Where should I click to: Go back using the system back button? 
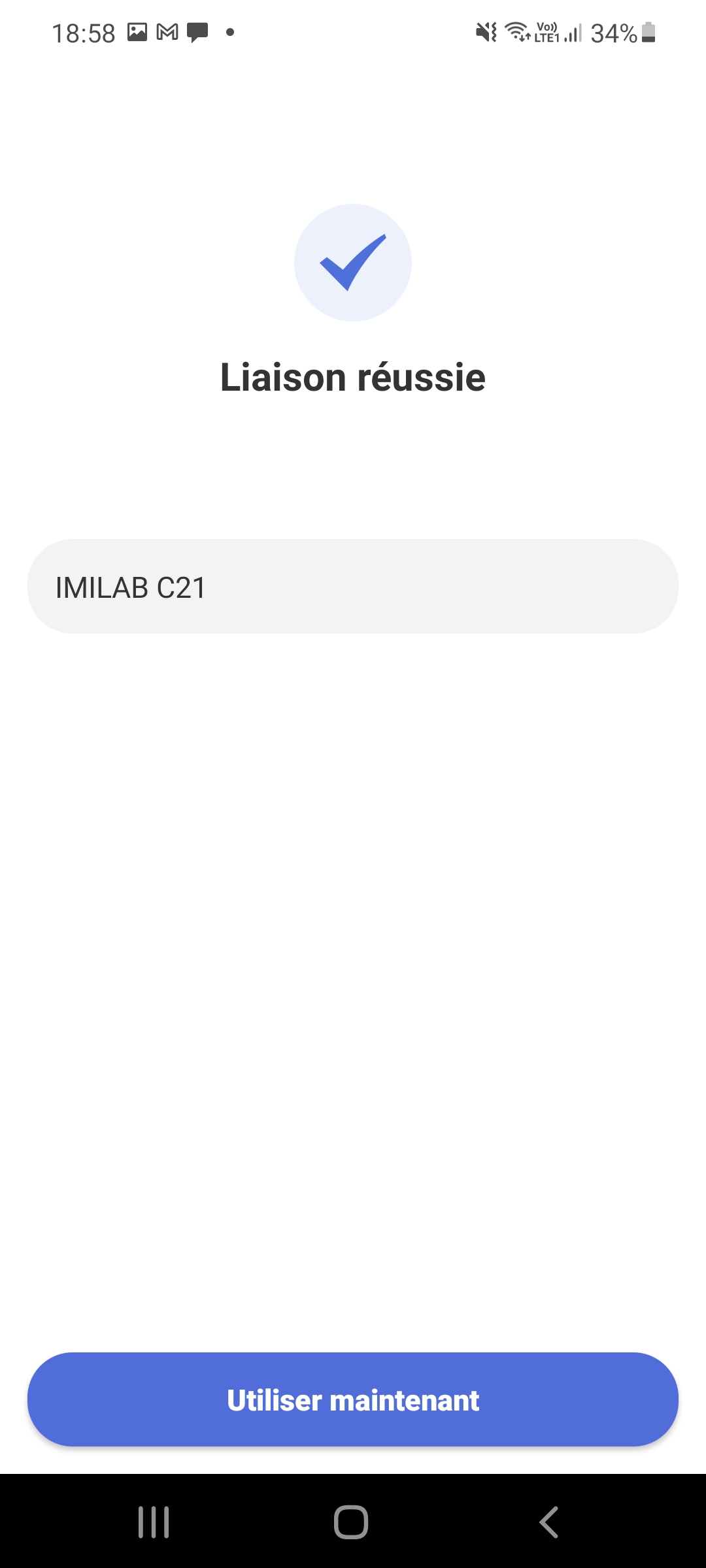pyautogui.click(x=549, y=1522)
